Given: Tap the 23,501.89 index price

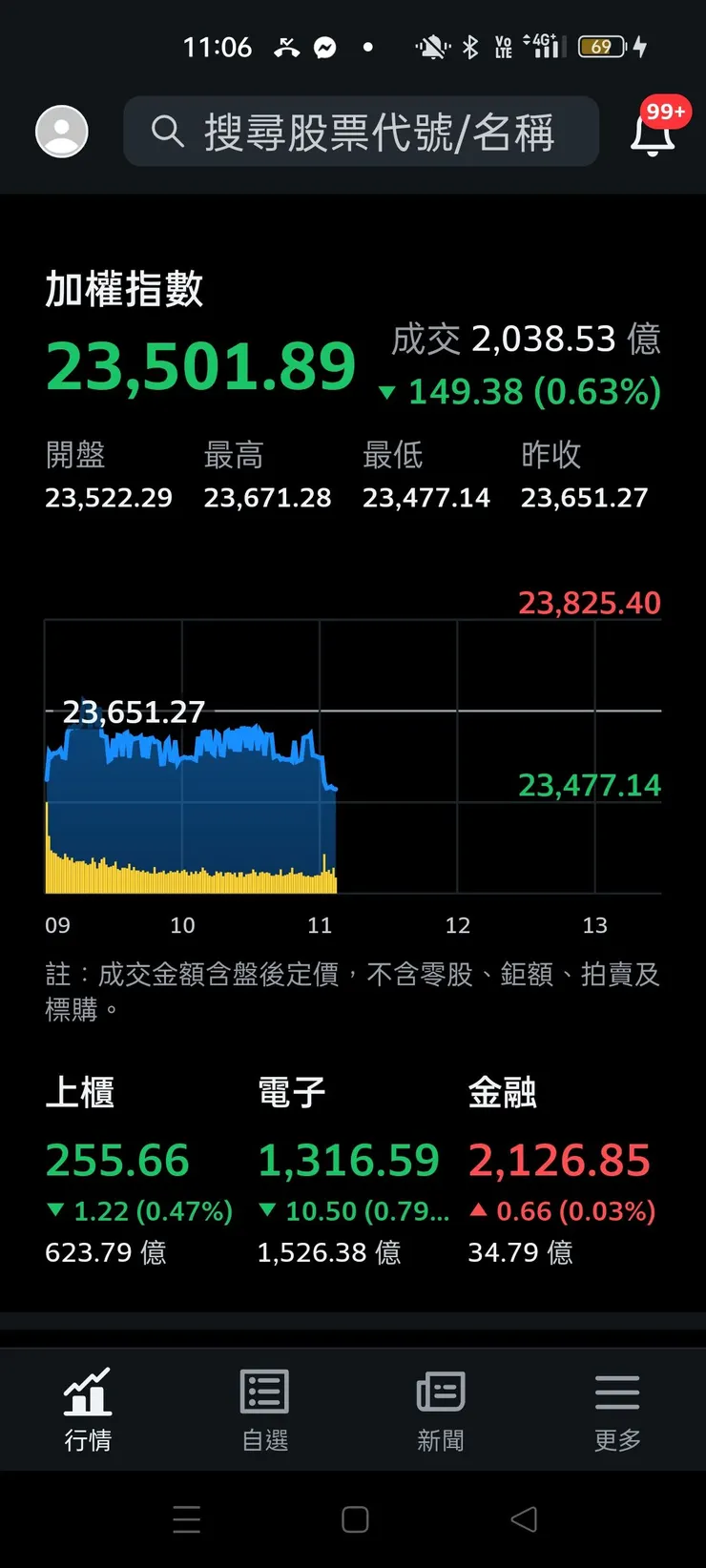Looking at the screenshot, I should [x=201, y=365].
